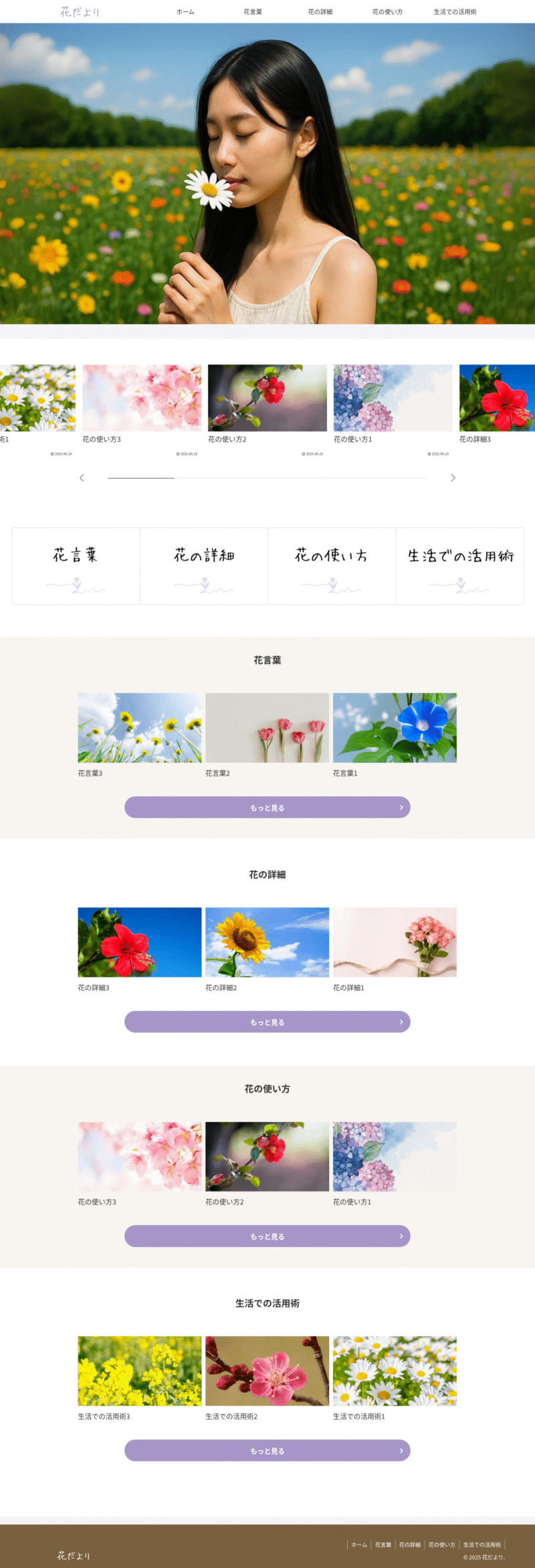Select 花の使い方 in the top menu
Image resolution: width=535 pixels, height=1568 pixels.
pos(387,12)
